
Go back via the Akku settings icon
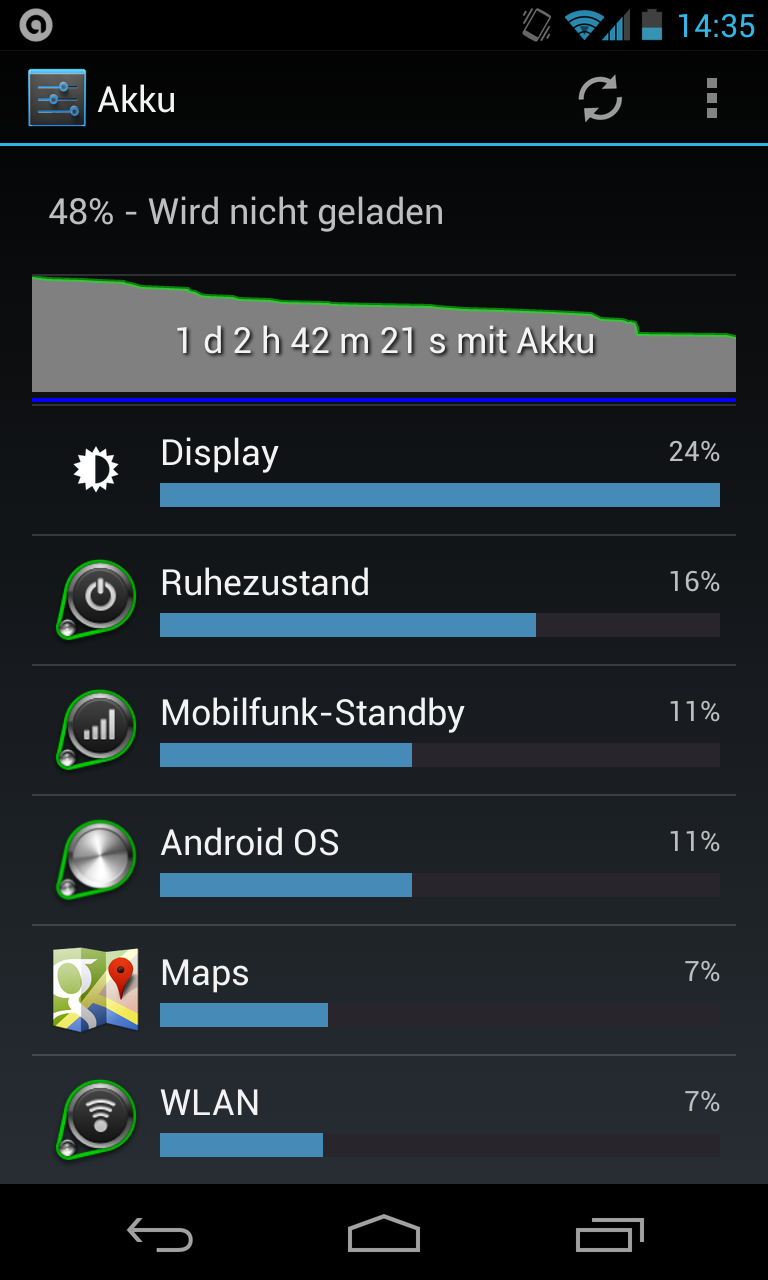point(57,98)
